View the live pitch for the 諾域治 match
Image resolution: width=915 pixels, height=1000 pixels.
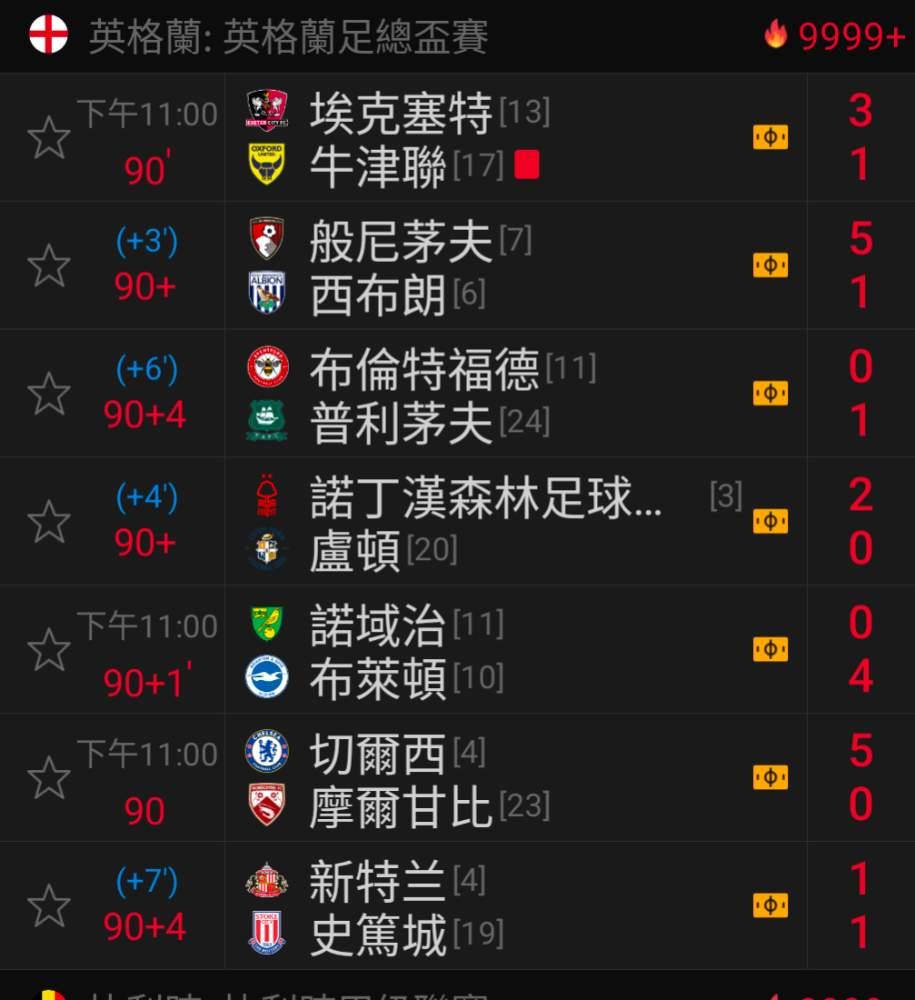[x=770, y=649]
